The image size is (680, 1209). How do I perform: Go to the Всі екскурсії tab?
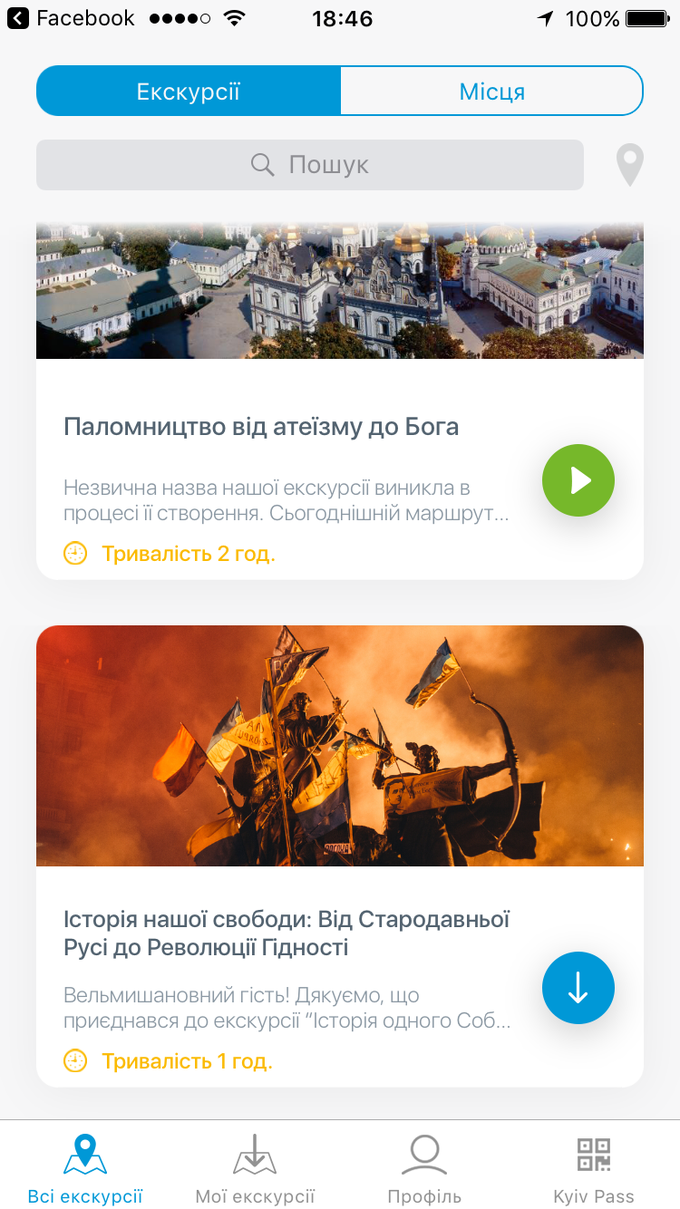point(85,1167)
